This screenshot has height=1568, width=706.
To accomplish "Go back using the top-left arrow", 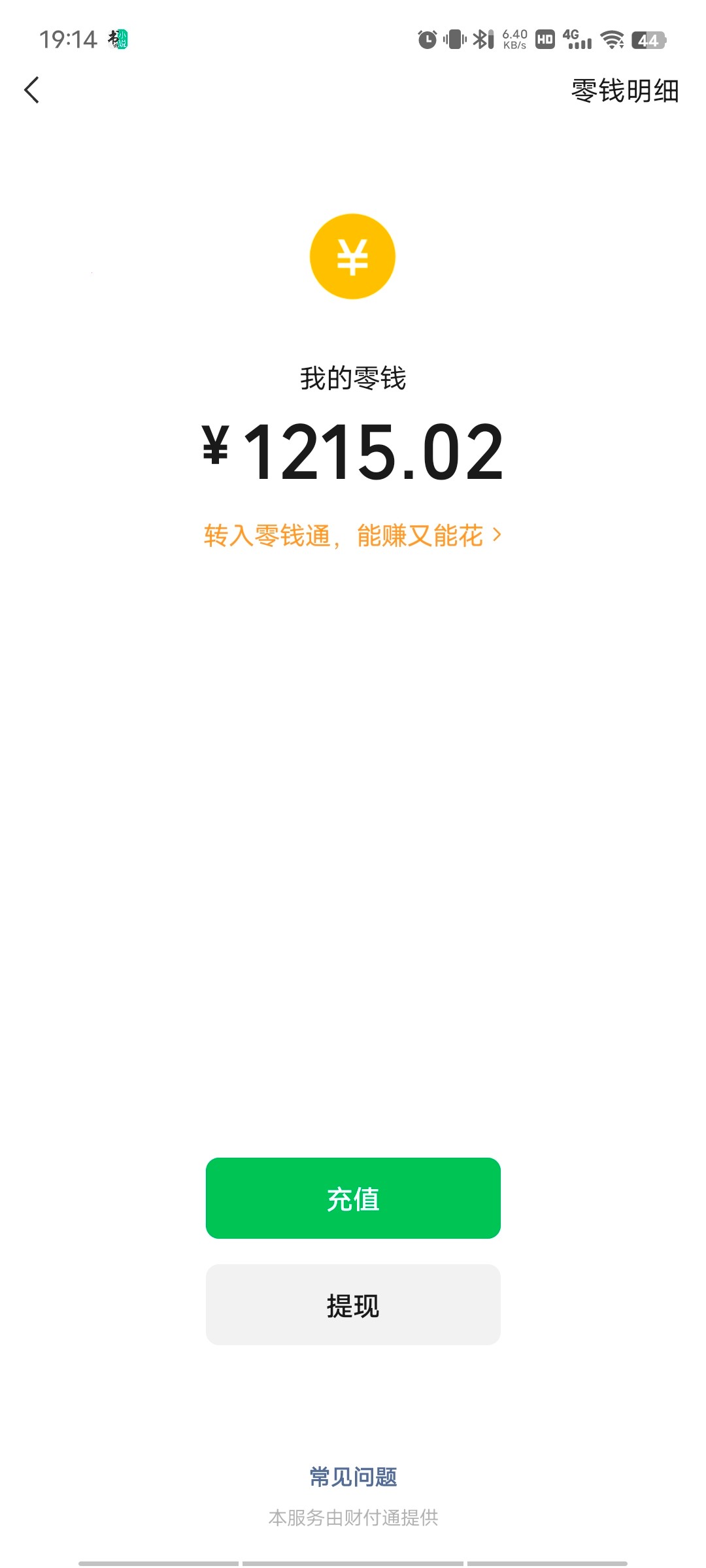I will (x=31, y=90).
